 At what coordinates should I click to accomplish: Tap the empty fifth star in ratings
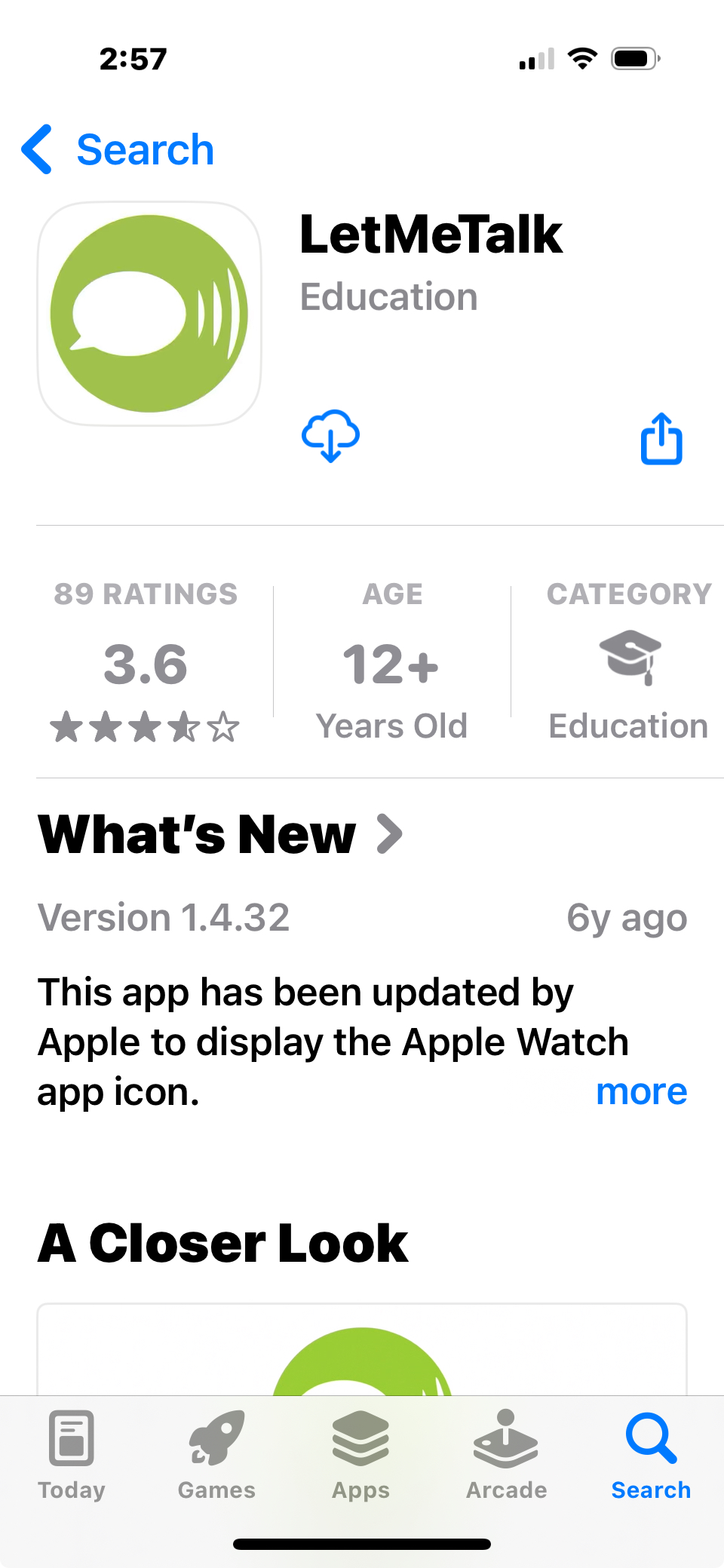[x=224, y=726]
